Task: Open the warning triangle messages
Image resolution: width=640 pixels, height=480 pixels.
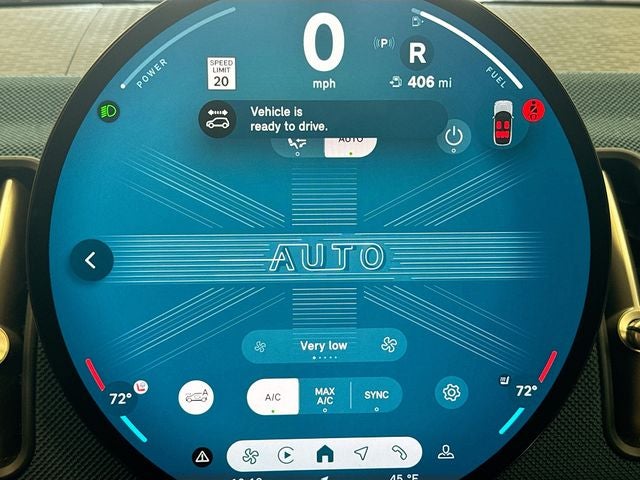Action: 203,456
